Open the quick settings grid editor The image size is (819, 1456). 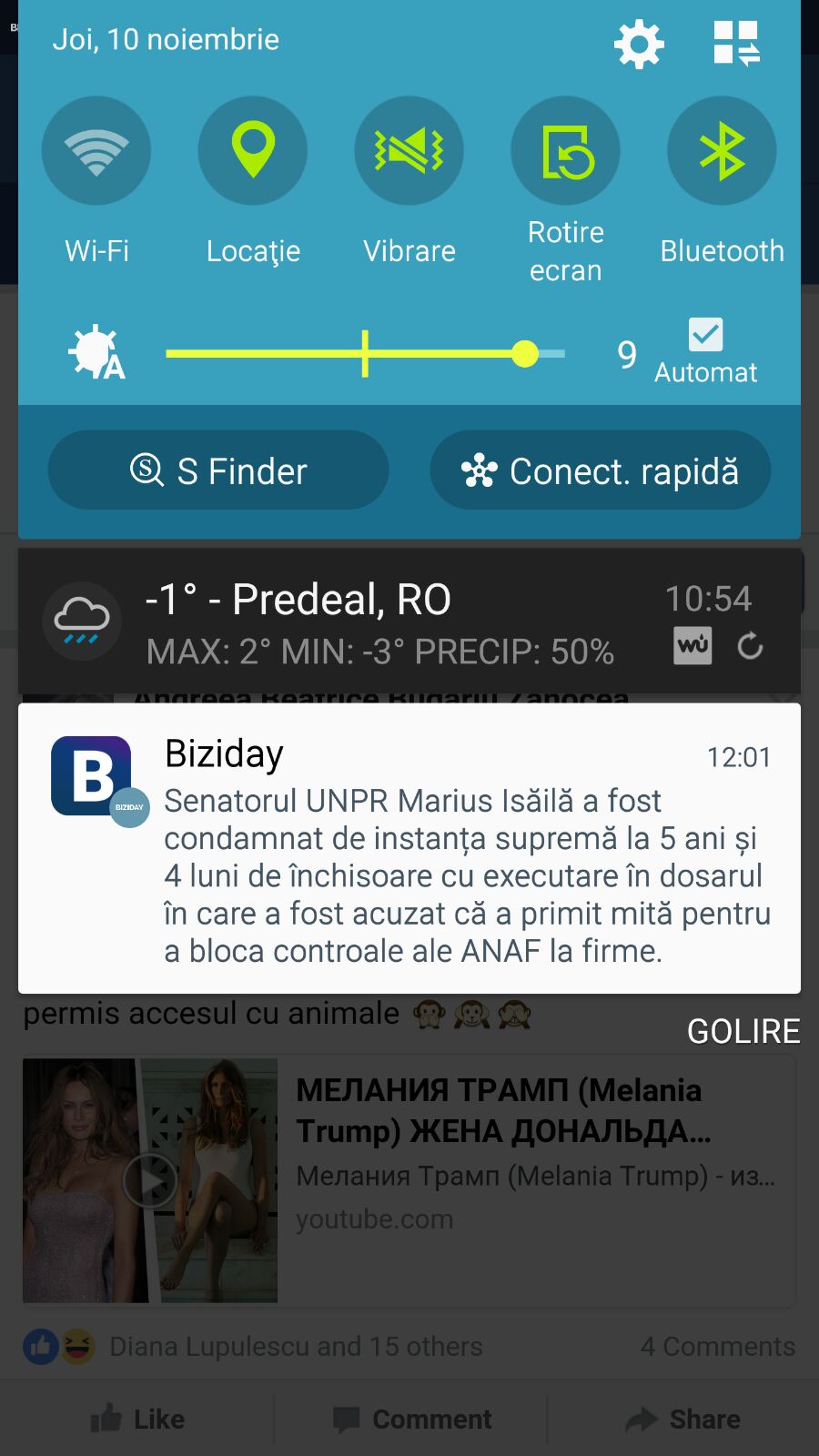tap(736, 43)
